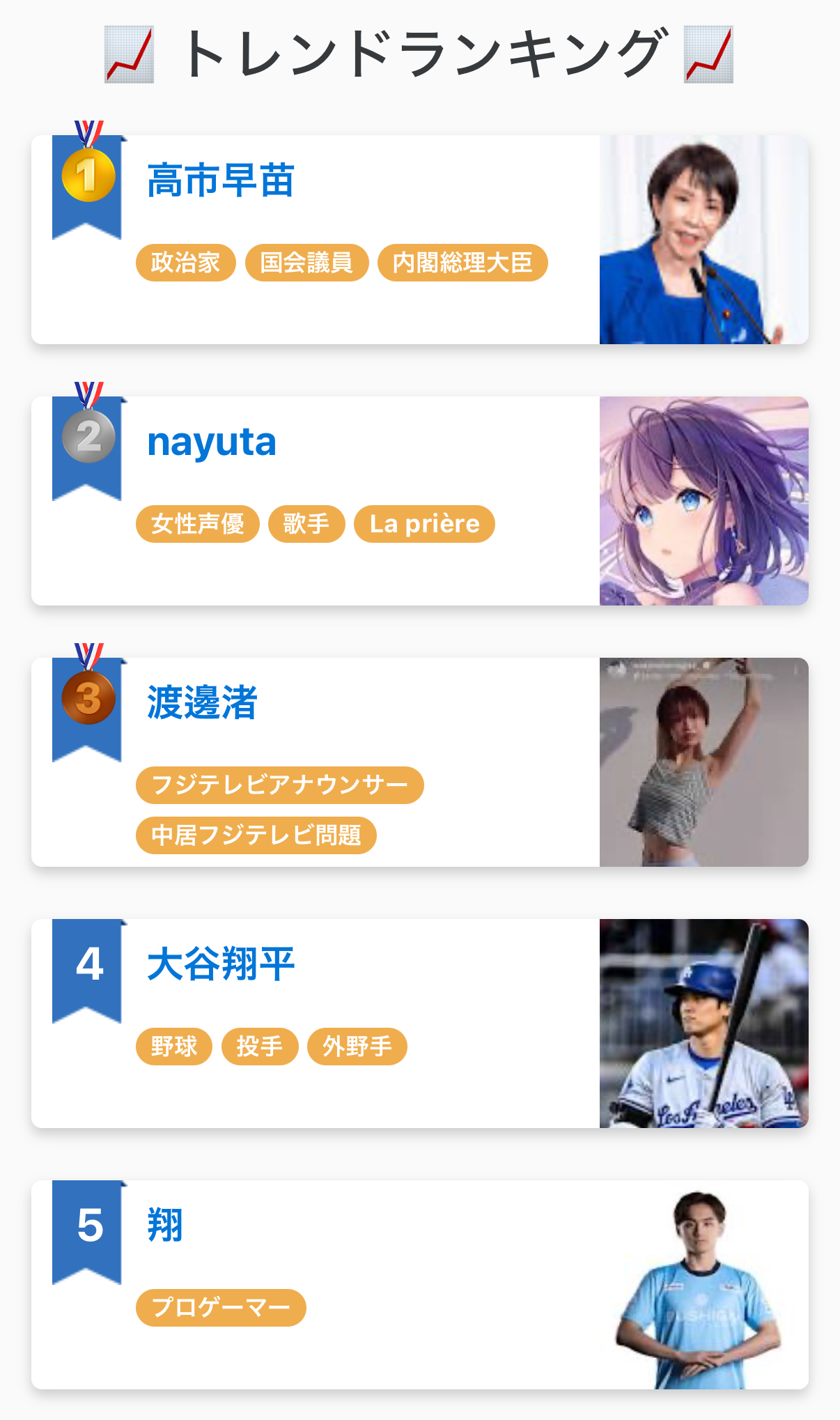Open the 高市早苗 ranking entry

click(x=221, y=180)
